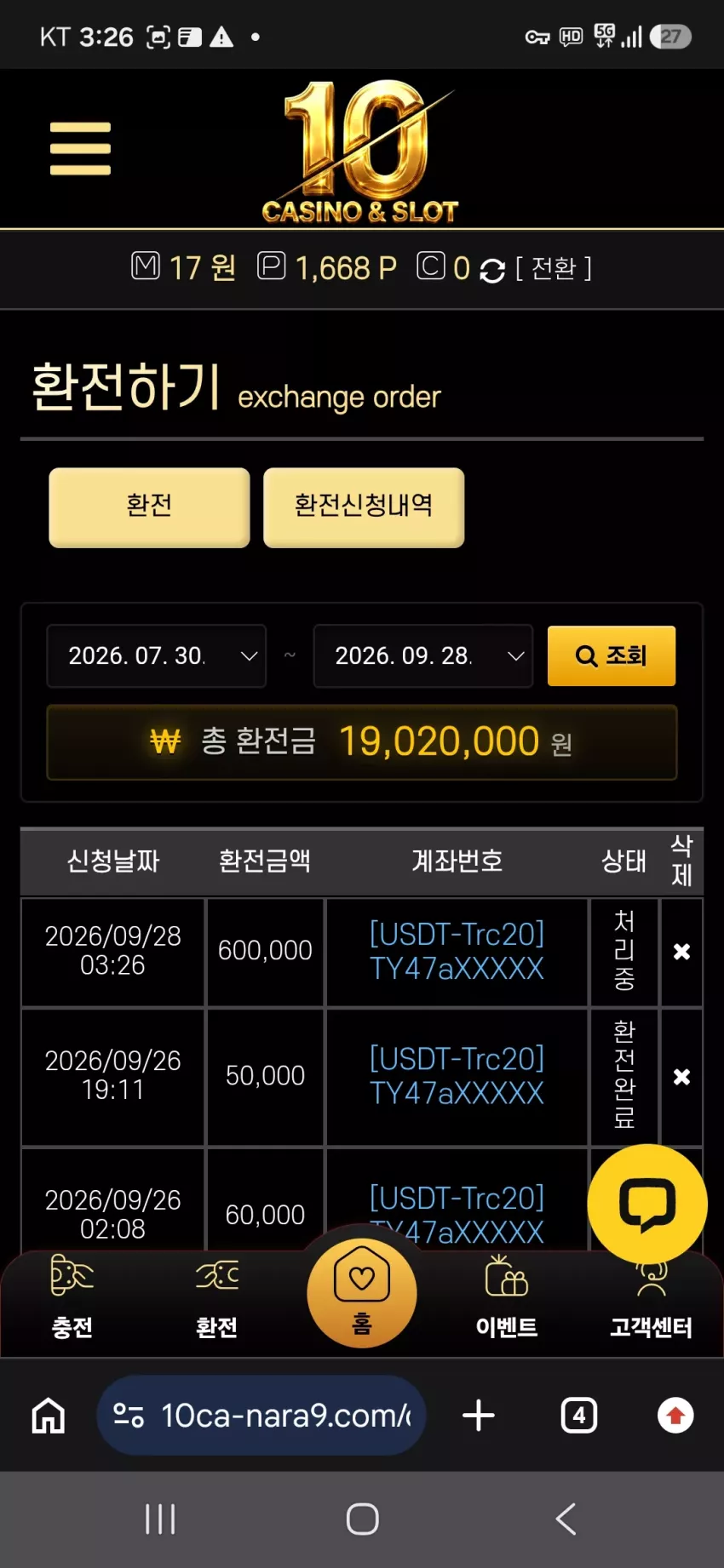Screen dimensions: 724x1568
Task: Tap the system back button
Action: pos(566,1519)
